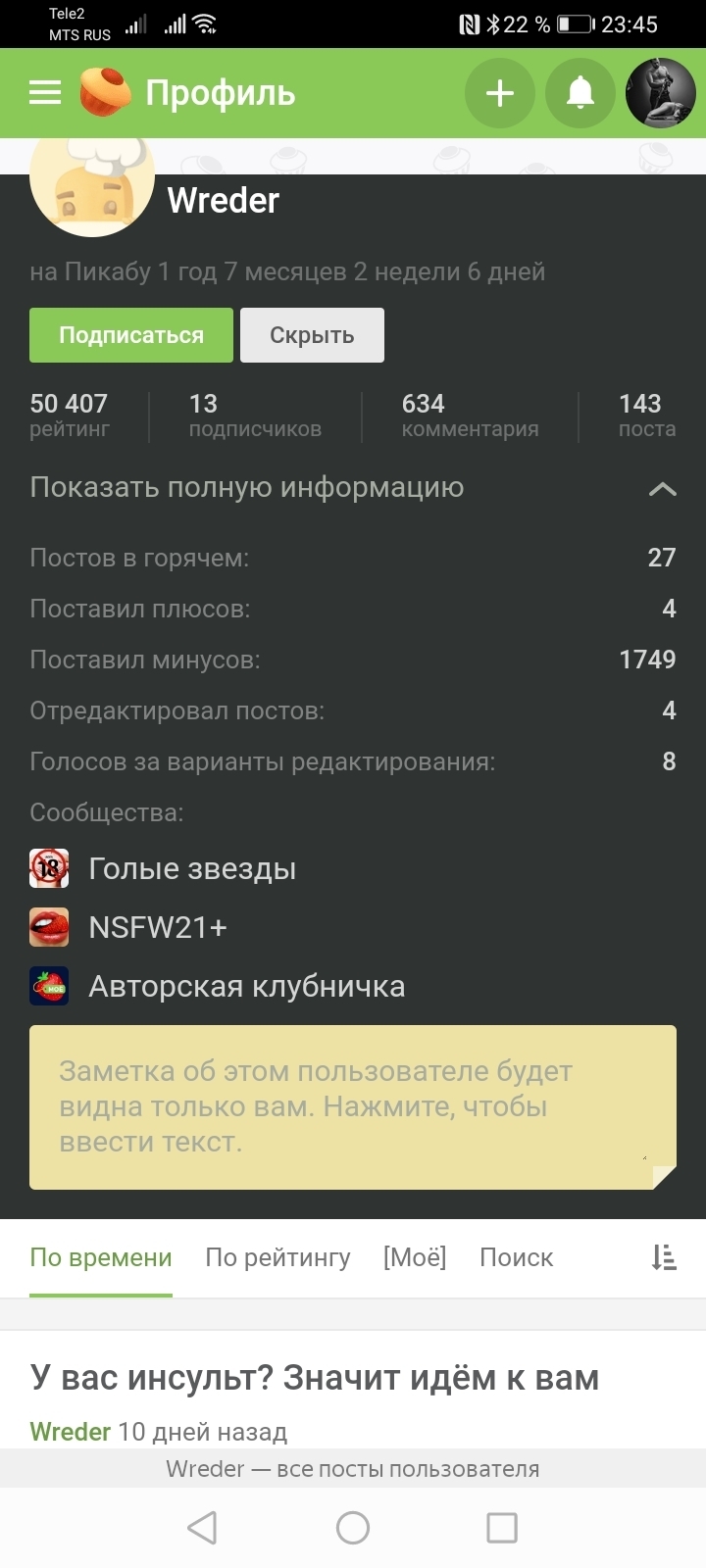Open the Голые звезды community
Image resolution: width=706 pixels, height=1568 pixels.
(192, 869)
